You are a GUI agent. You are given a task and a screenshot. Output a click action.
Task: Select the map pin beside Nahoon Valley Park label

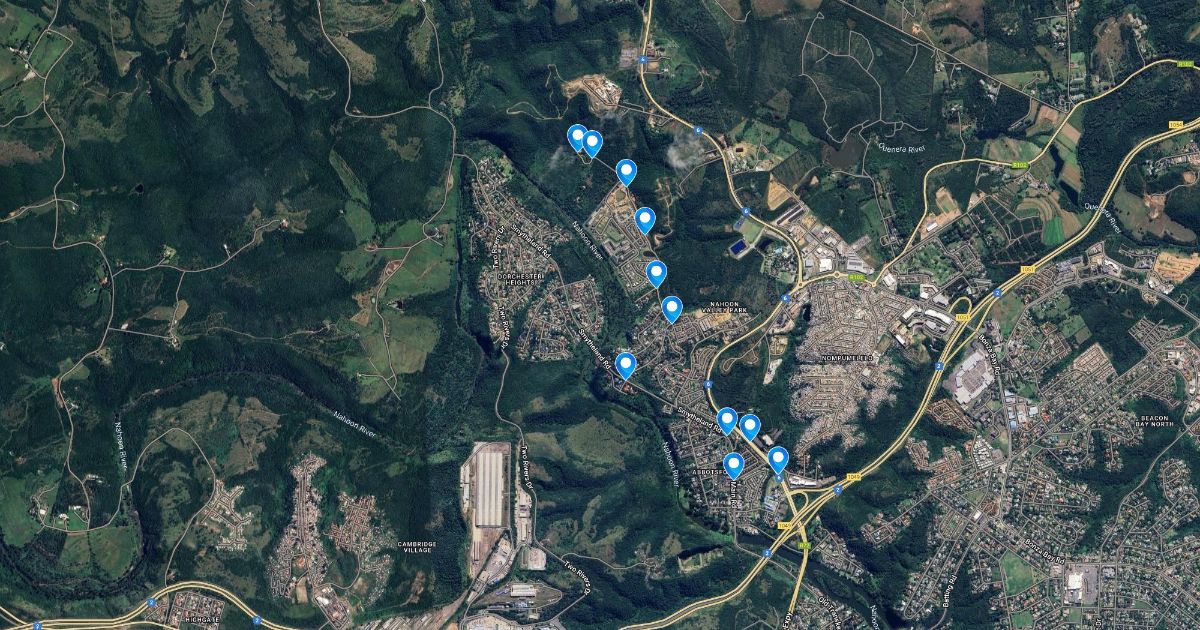[672, 309]
